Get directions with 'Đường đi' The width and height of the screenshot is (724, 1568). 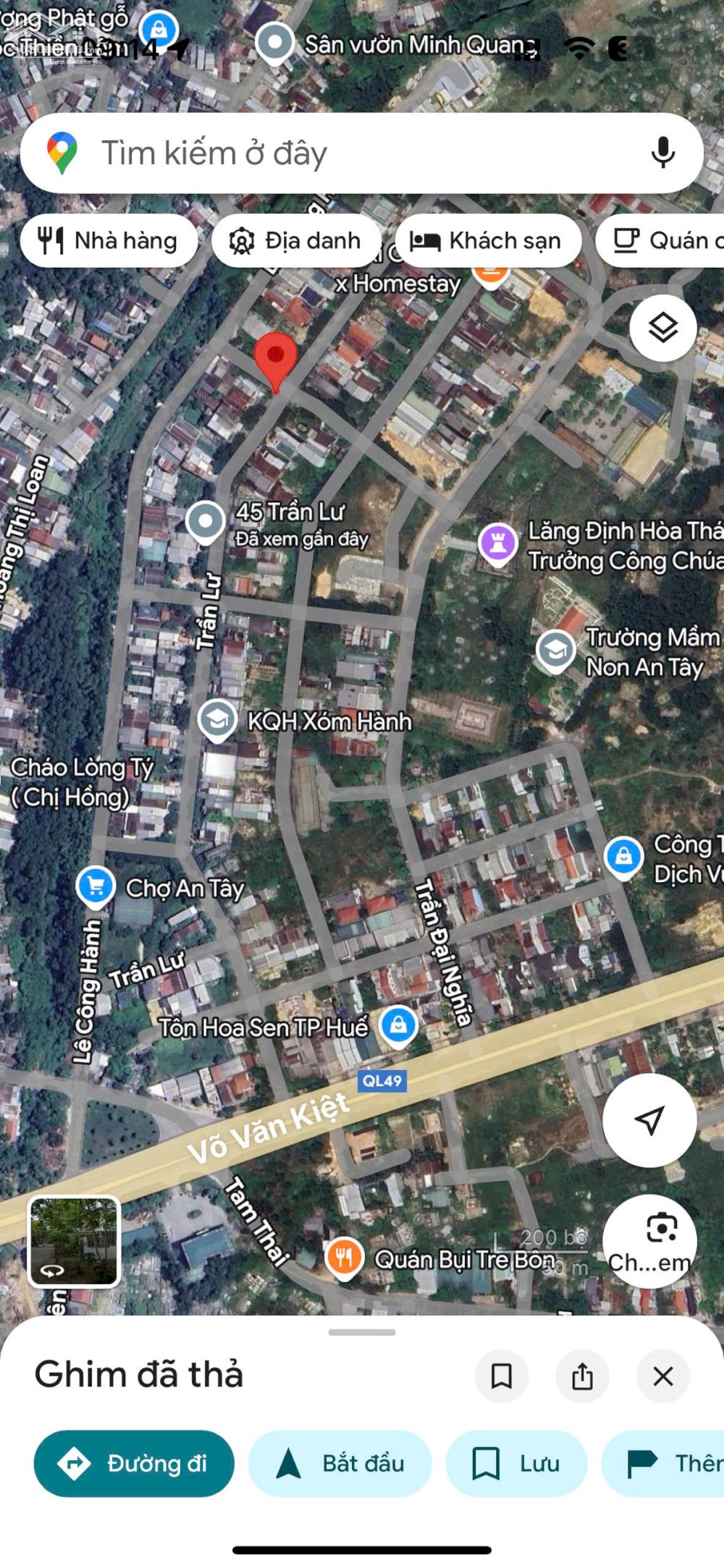pos(134,1463)
